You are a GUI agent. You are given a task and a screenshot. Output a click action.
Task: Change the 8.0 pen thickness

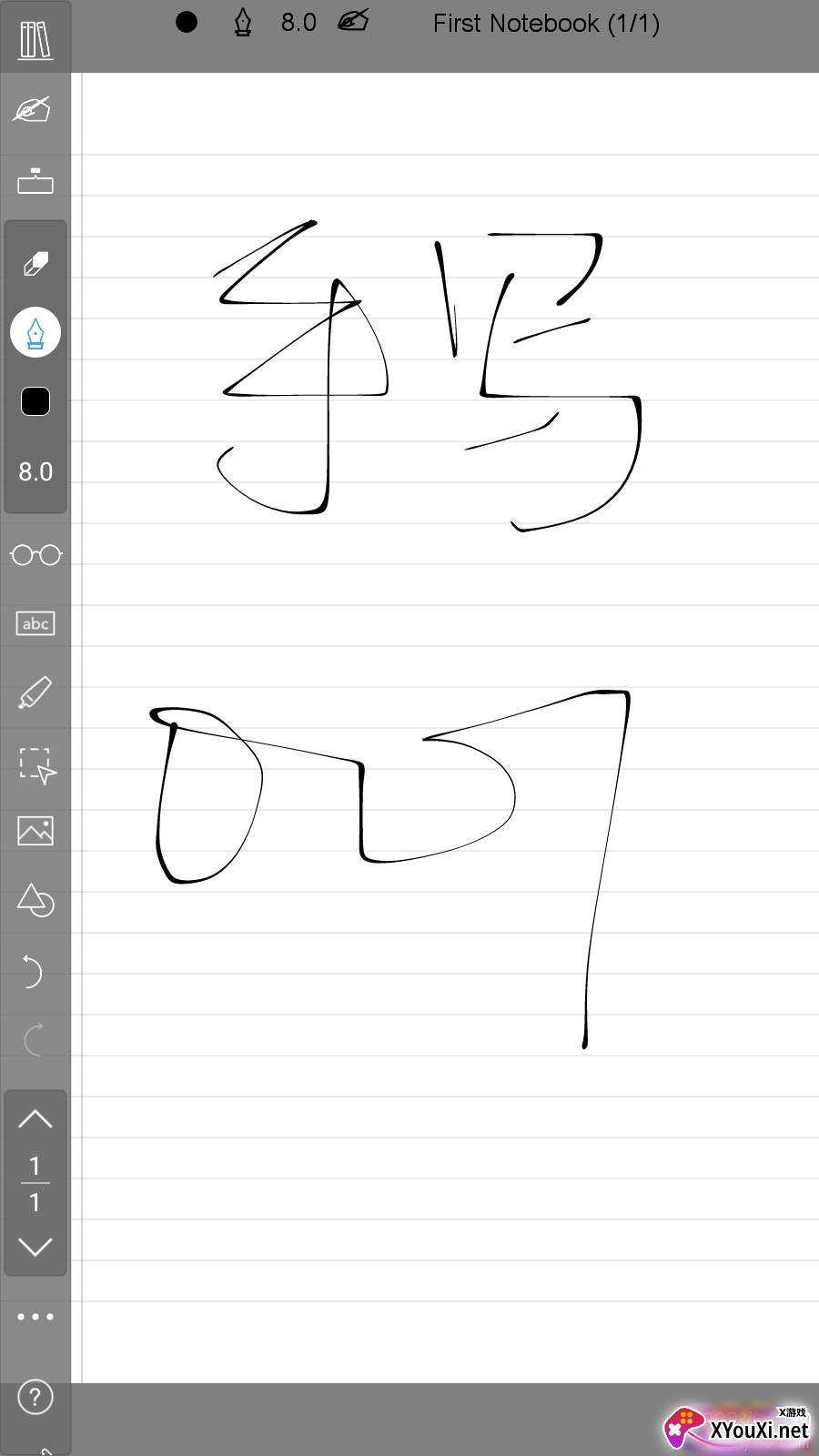[35, 471]
